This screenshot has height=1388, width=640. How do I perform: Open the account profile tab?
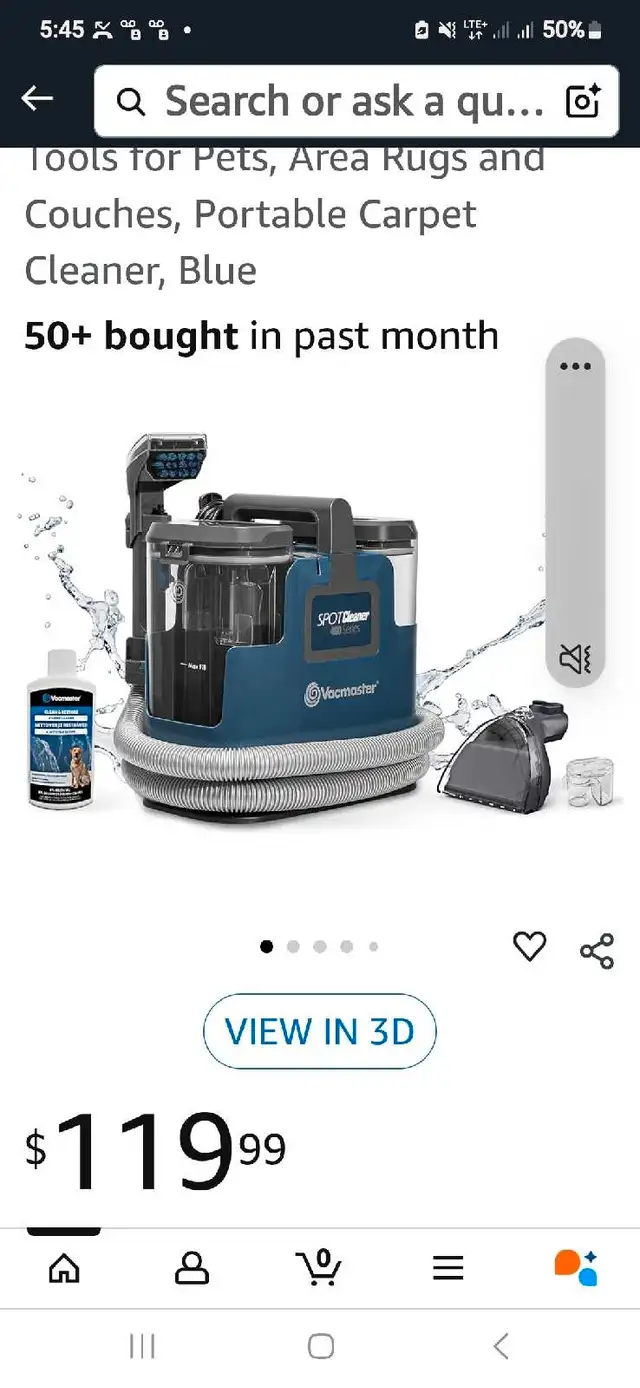click(x=192, y=1267)
